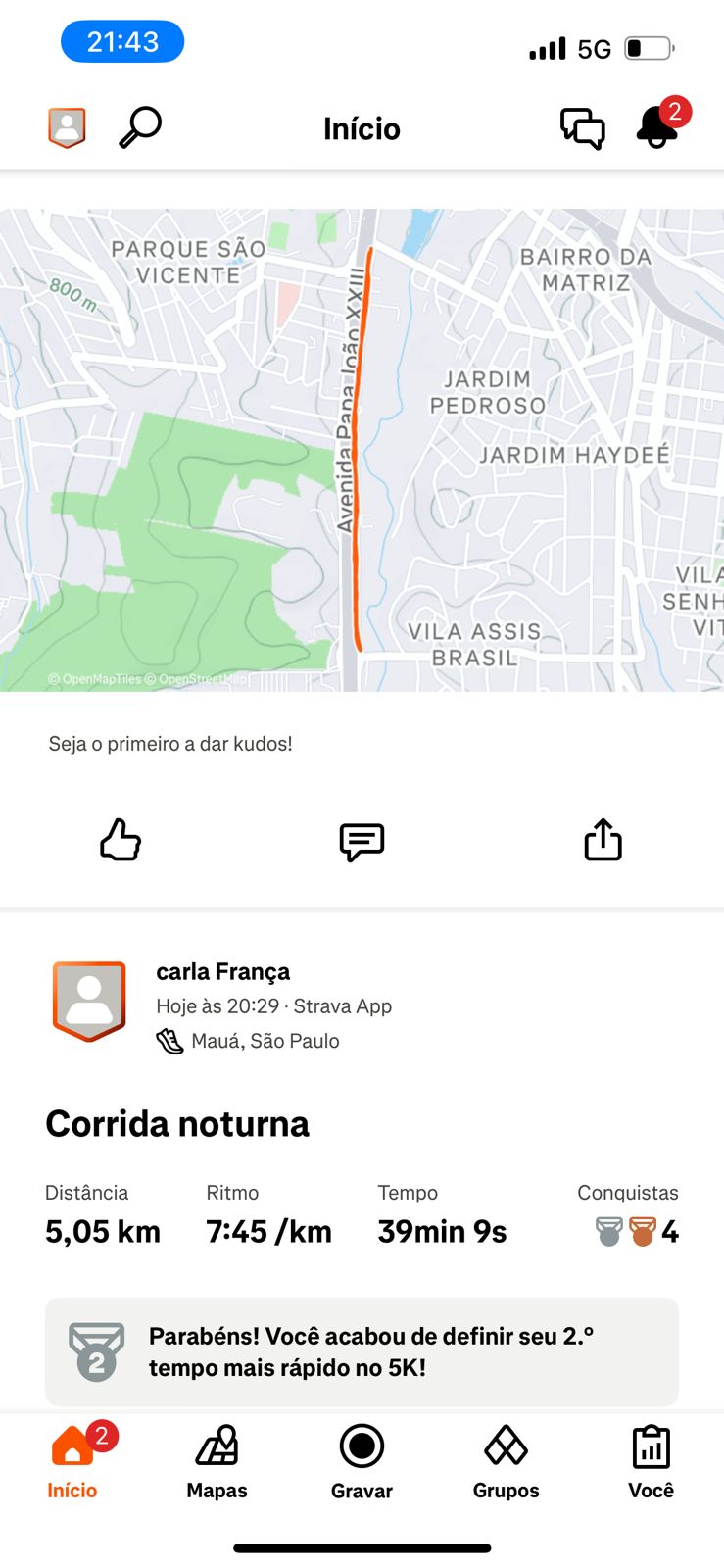View carla França's profile by name
The height and width of the screenshot is (1568, 724).
(x=223, y=971)
